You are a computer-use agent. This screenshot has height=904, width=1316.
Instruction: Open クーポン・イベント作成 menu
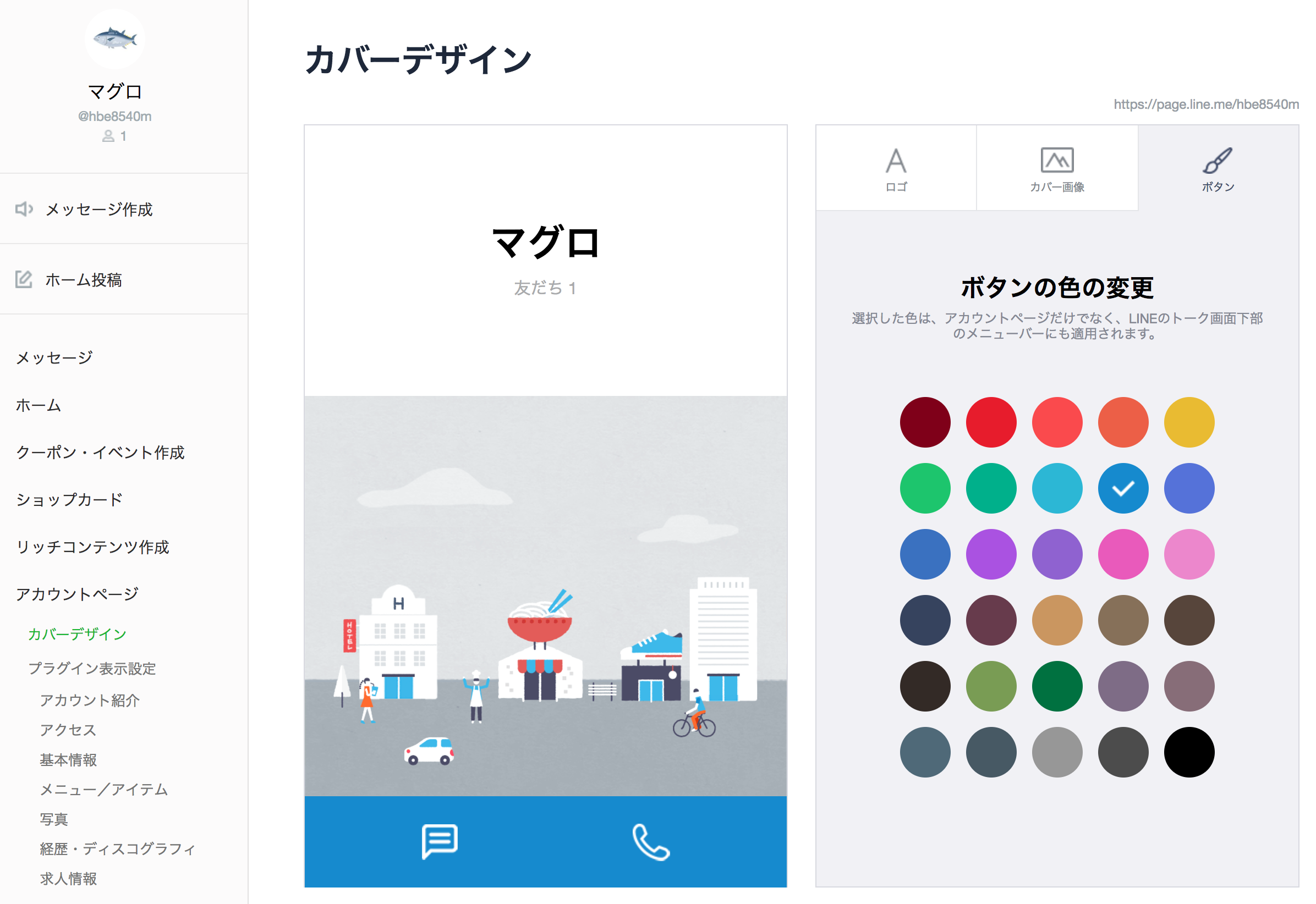click(100, 453)
